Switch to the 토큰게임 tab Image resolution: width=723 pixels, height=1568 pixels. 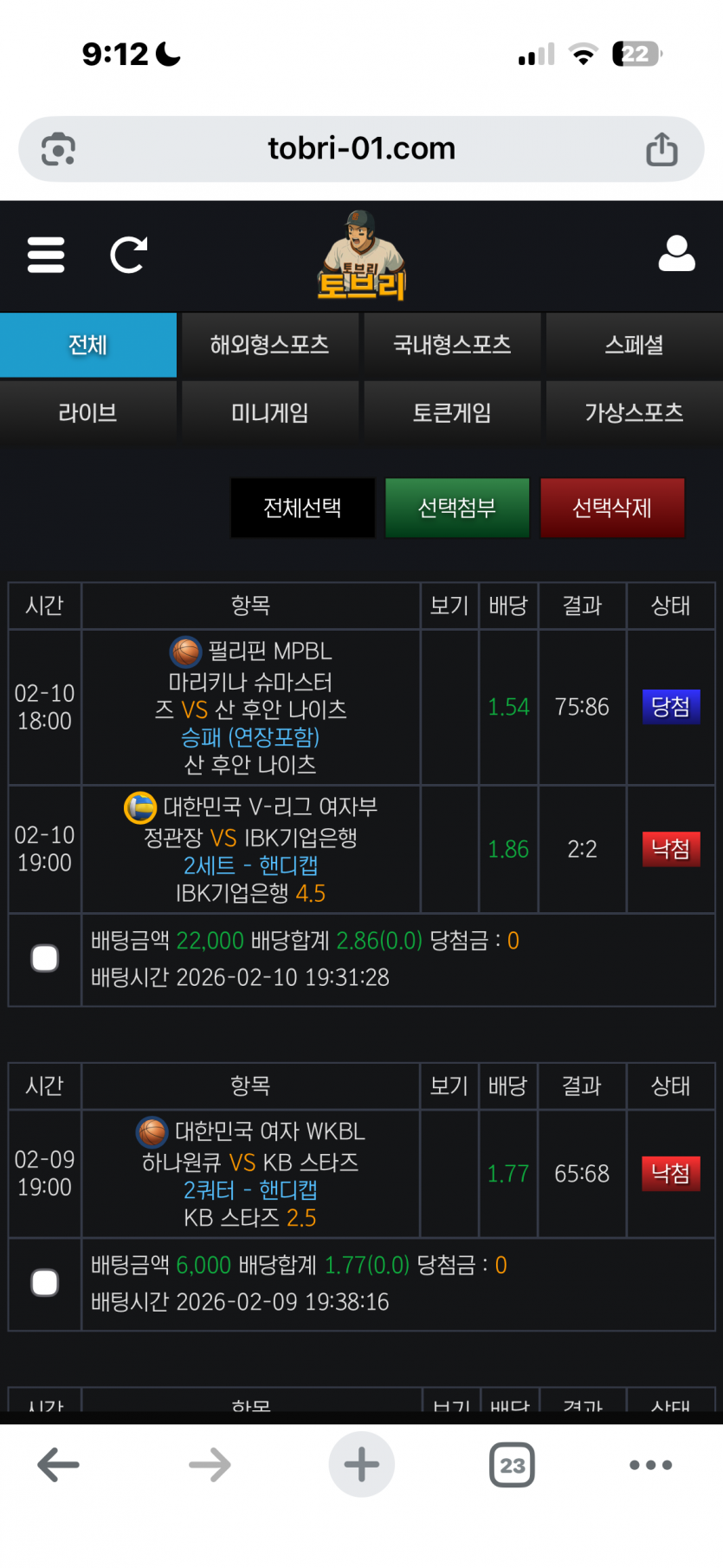point(452,412)
